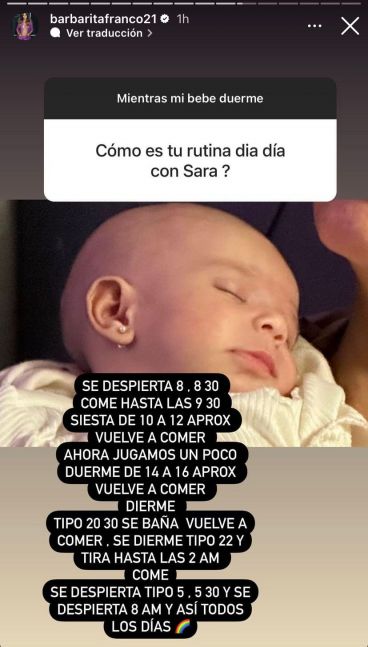
Task: Open barbaritafranco21's profile picture
Action: point(24,26)
